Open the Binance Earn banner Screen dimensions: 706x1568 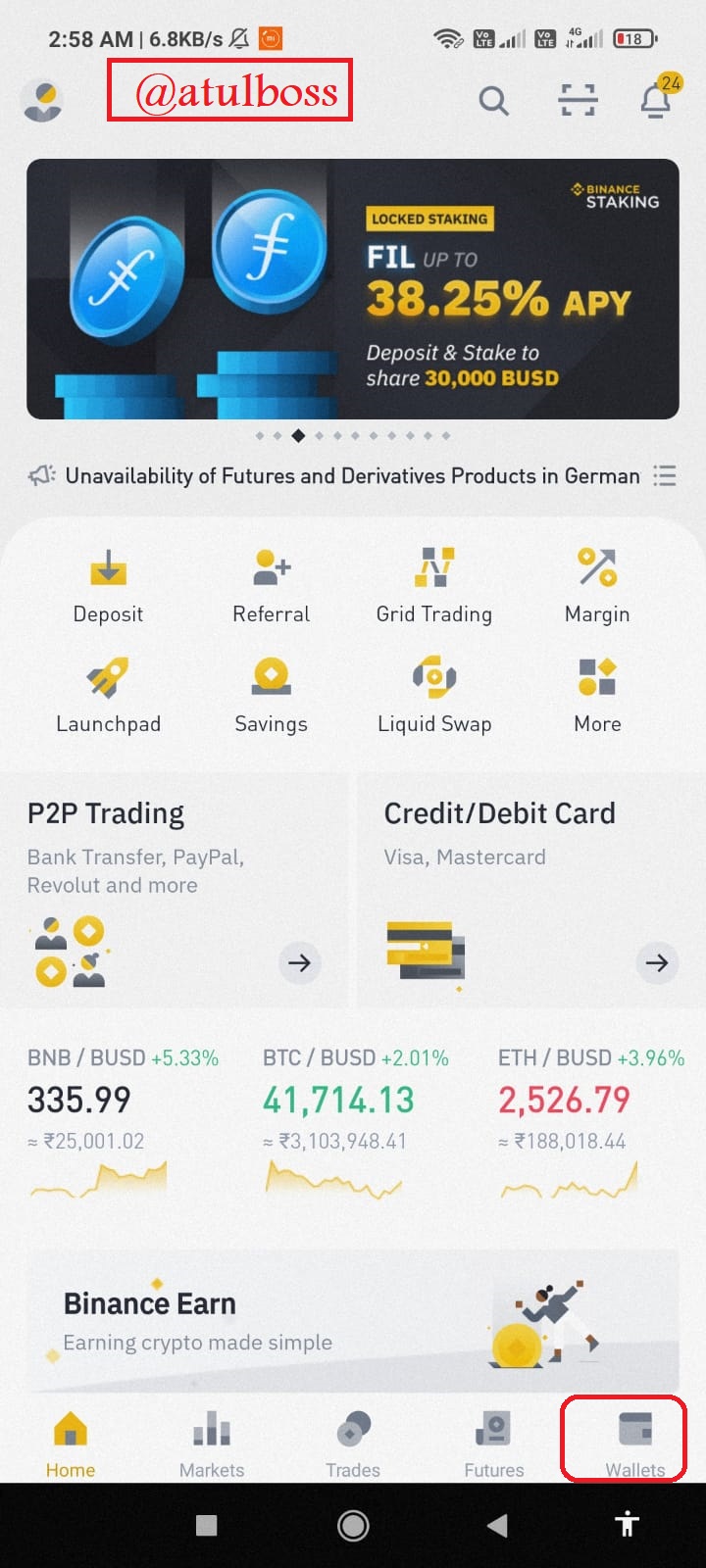coord(353,1320)
